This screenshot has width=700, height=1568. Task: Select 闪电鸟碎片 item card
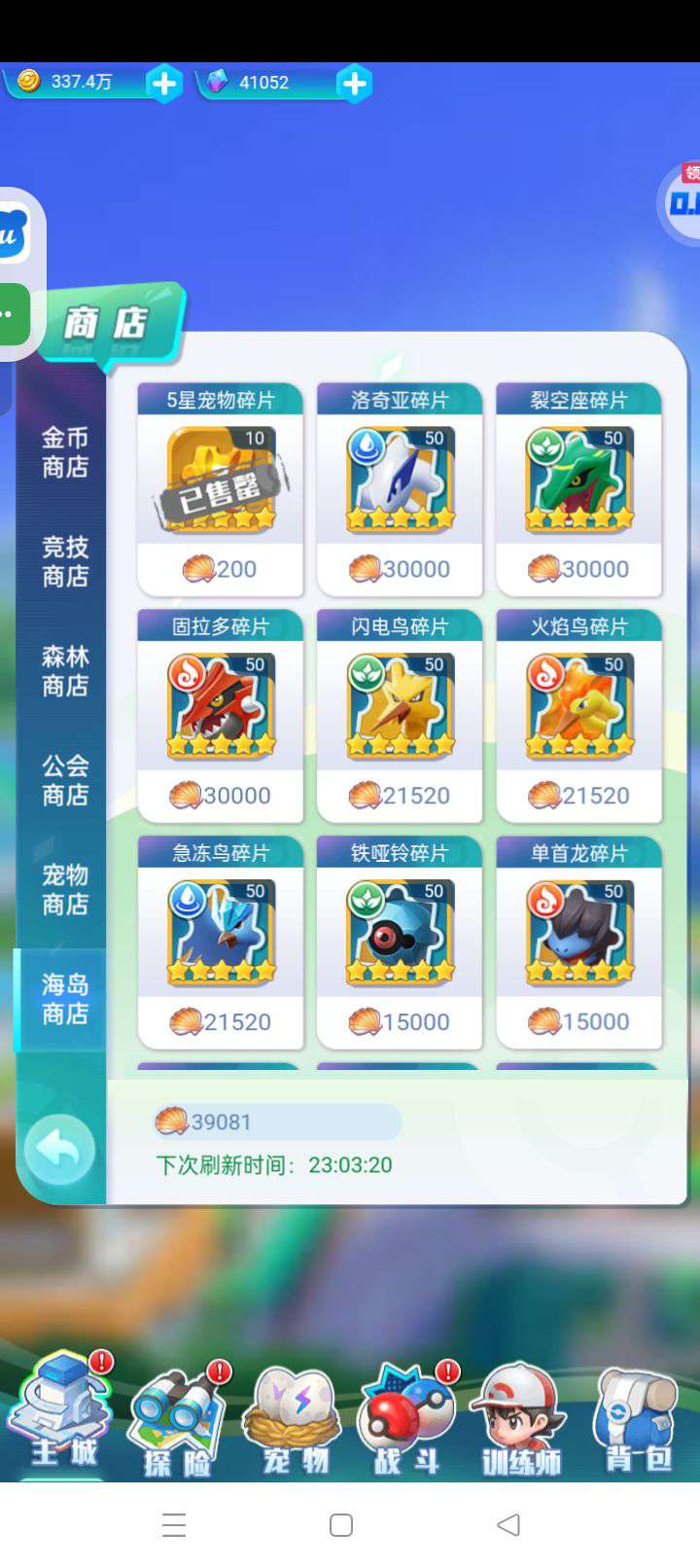coord(400,716)
